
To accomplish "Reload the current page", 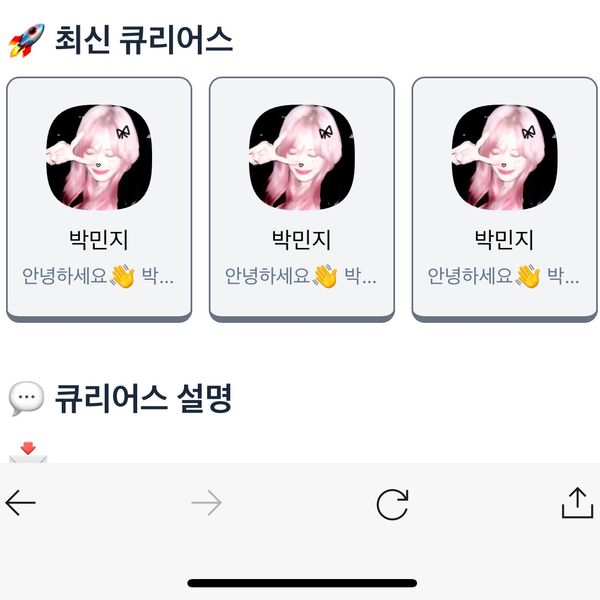I will tap(392, 504).
